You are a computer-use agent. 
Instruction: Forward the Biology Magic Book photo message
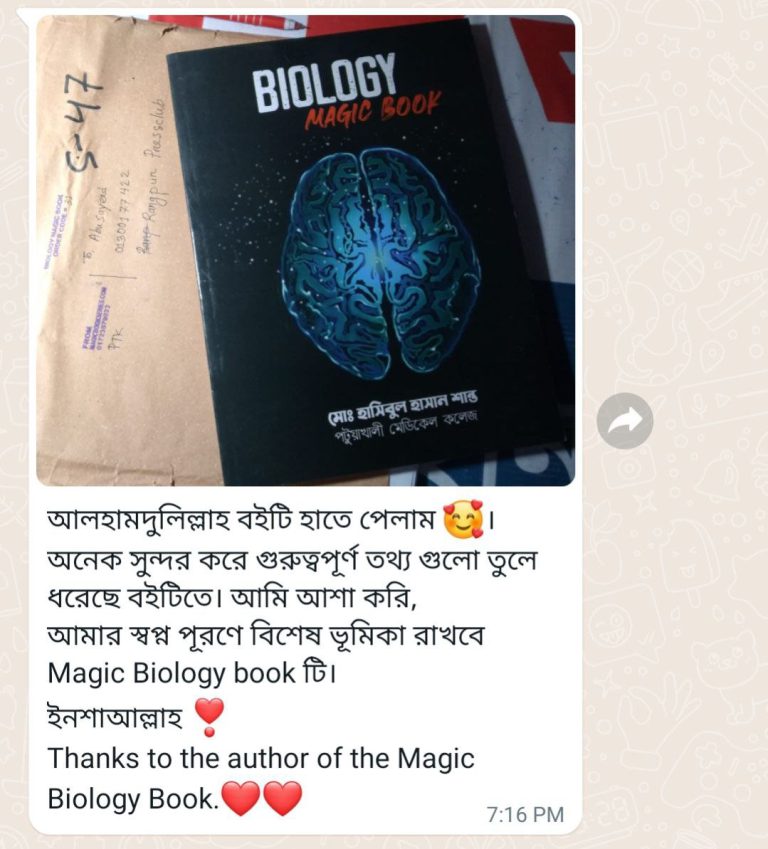(625, 421)
